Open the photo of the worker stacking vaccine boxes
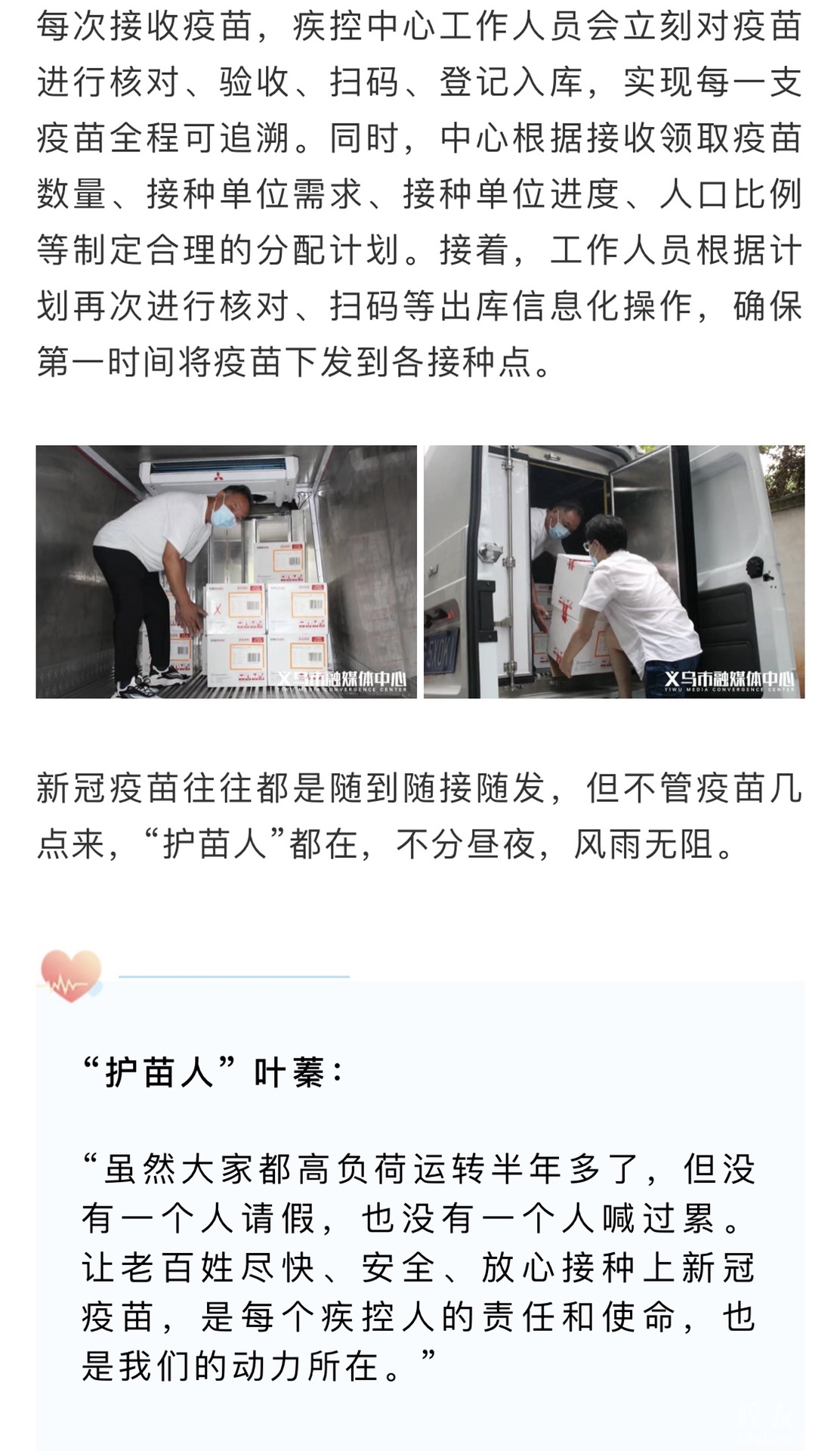This screenshot has height=1451, width=840. 226,571
